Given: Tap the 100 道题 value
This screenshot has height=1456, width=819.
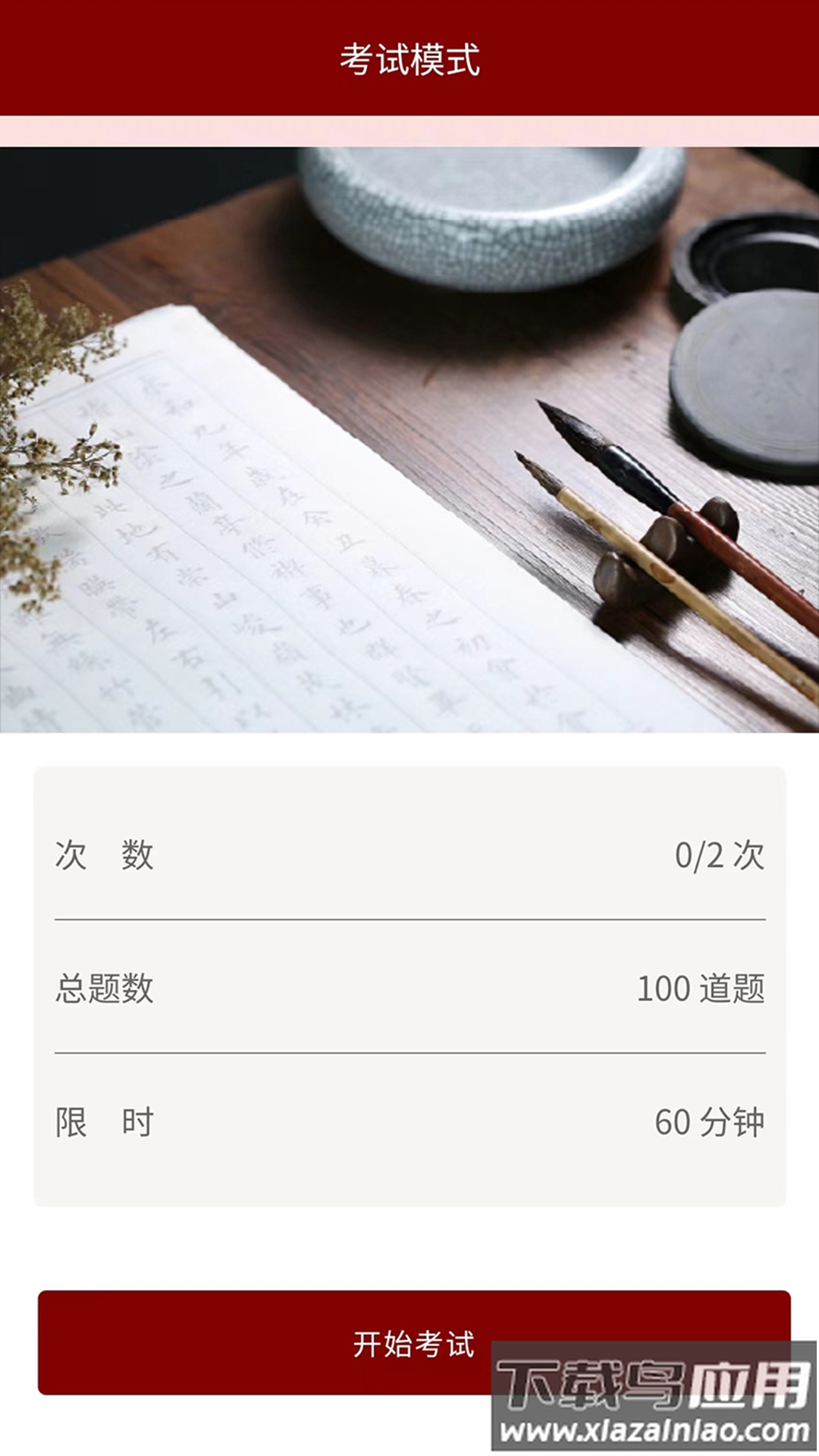Looking at the screenshot, I should 702,986.
